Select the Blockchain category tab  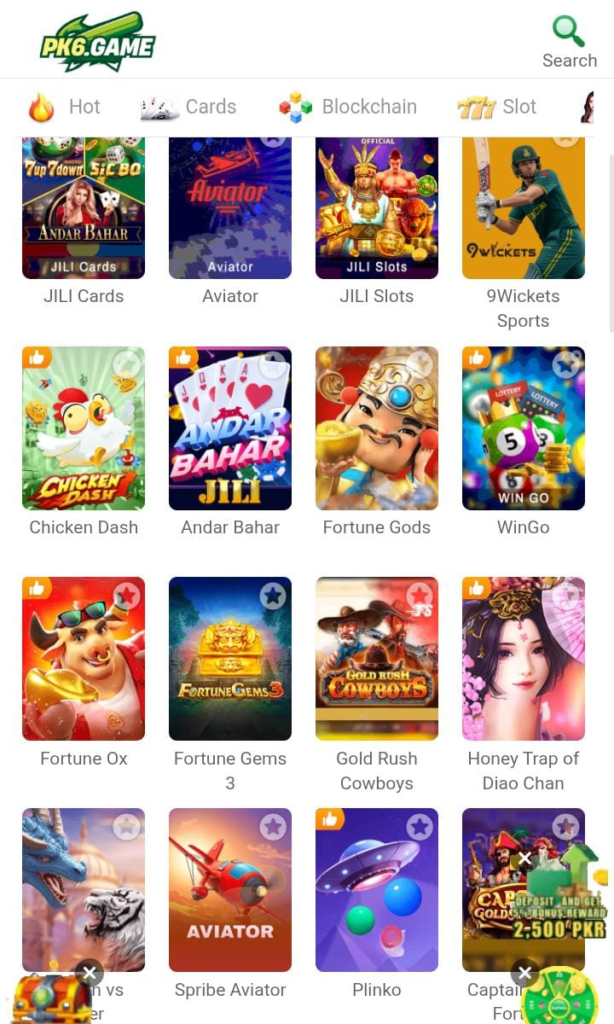coord(347,107)
